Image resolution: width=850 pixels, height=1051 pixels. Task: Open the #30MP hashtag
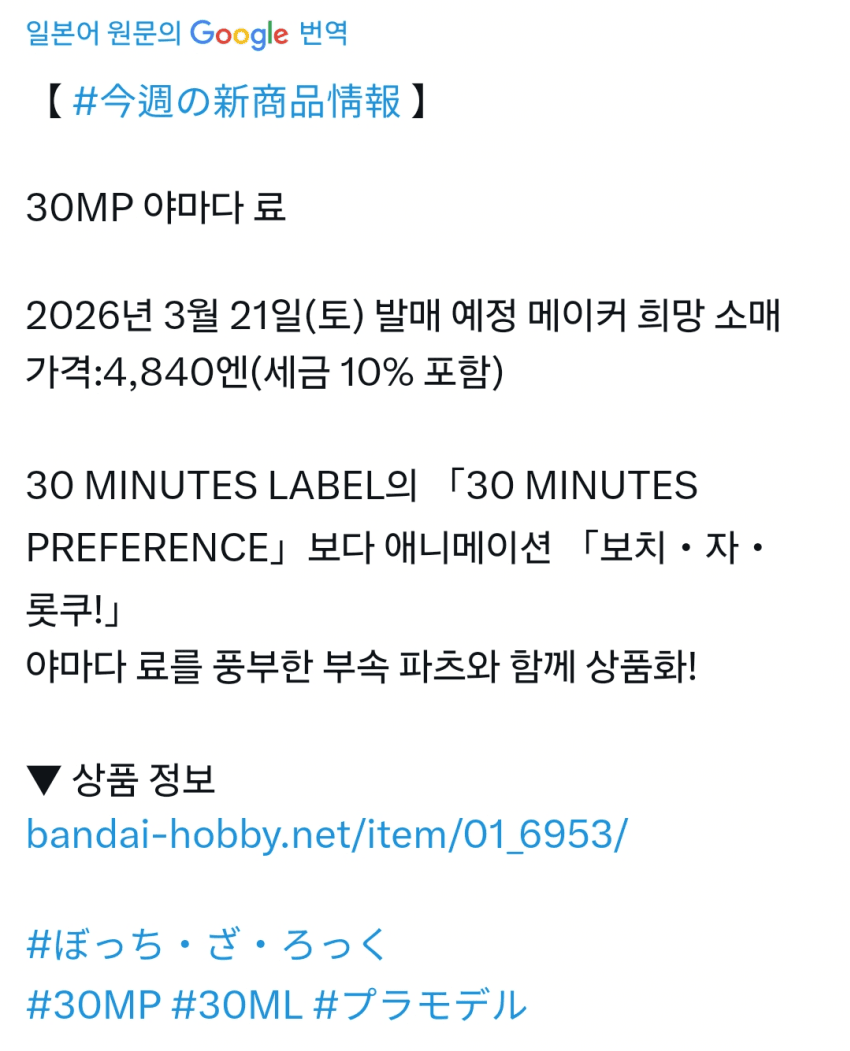coord(93,1005)
